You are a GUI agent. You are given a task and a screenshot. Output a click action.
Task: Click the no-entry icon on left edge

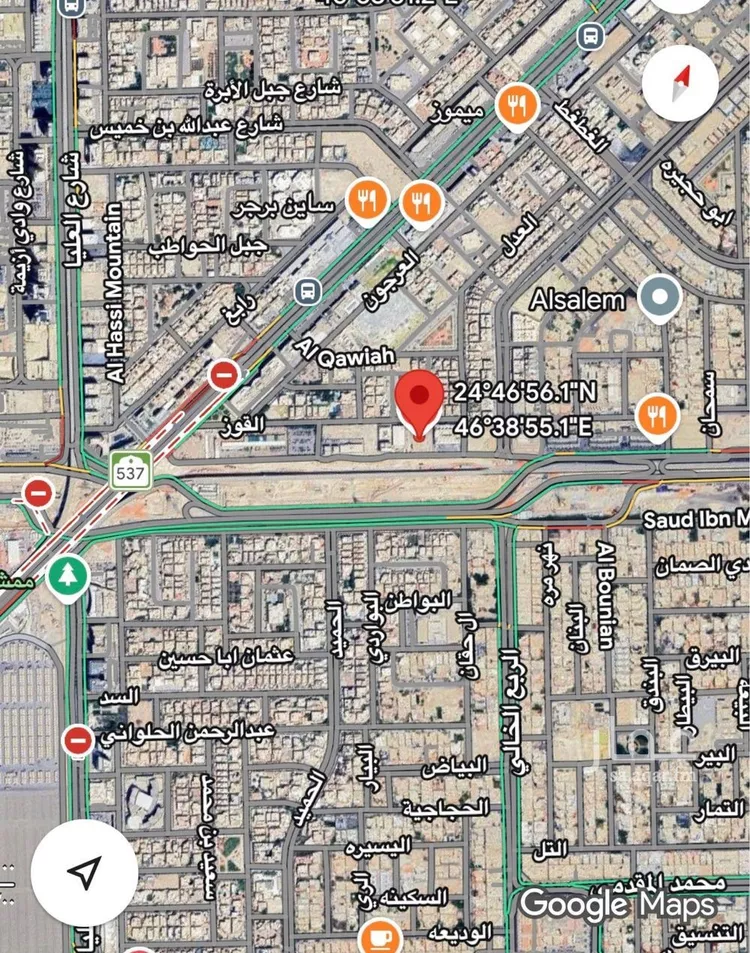(39, 493)
